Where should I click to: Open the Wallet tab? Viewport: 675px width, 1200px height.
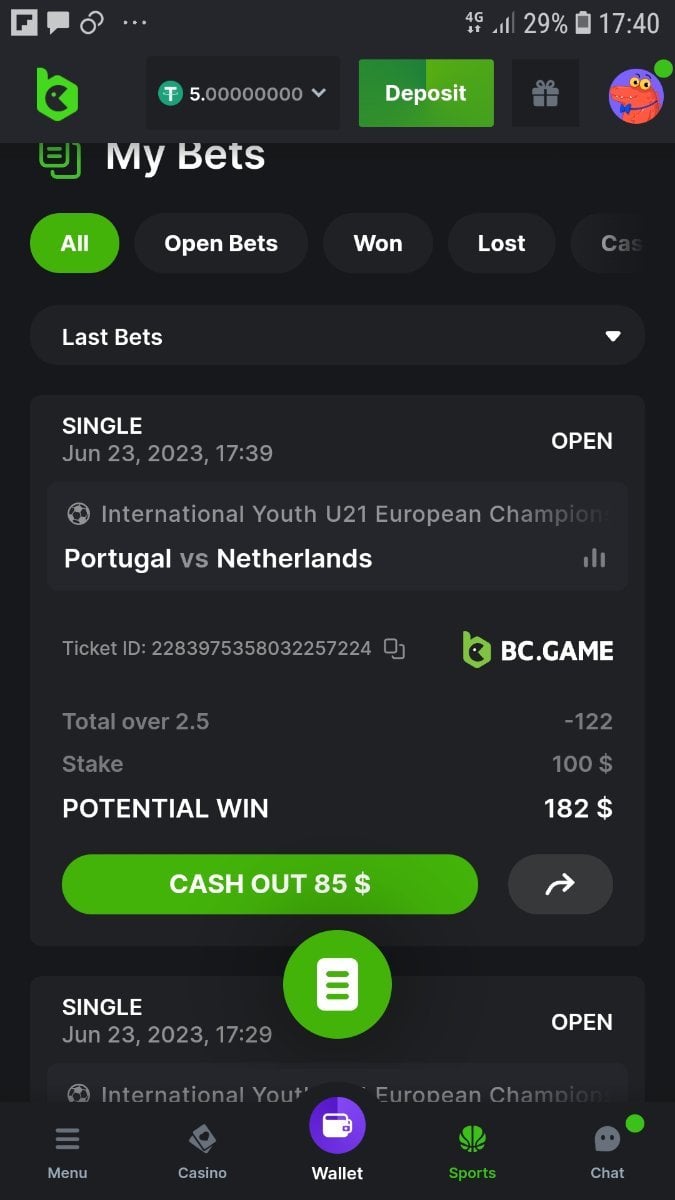338,1140
